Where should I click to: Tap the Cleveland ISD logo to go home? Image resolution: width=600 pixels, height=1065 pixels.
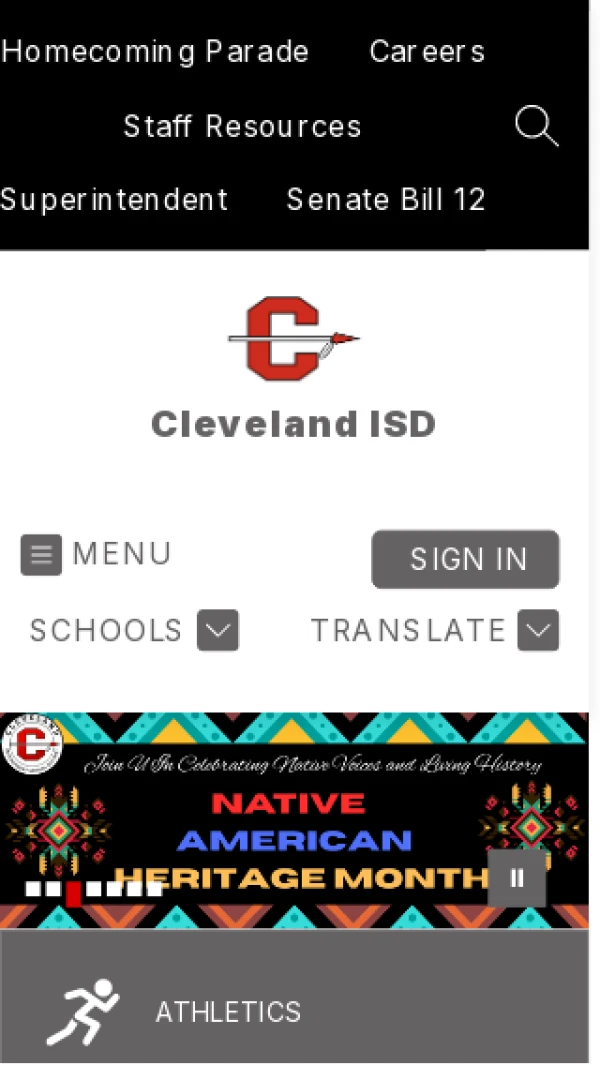(x=293, y=340)
